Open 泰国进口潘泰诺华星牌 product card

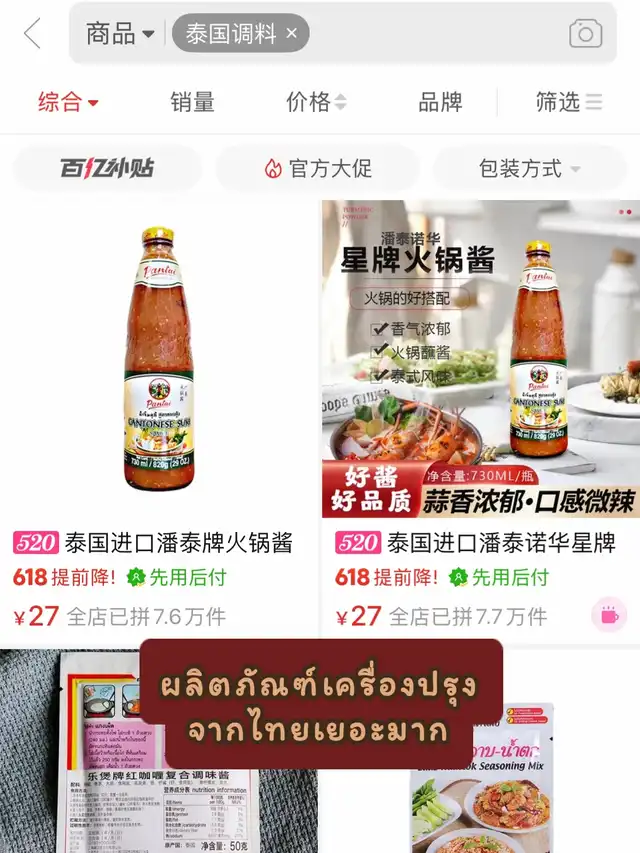tap(481, 419)
